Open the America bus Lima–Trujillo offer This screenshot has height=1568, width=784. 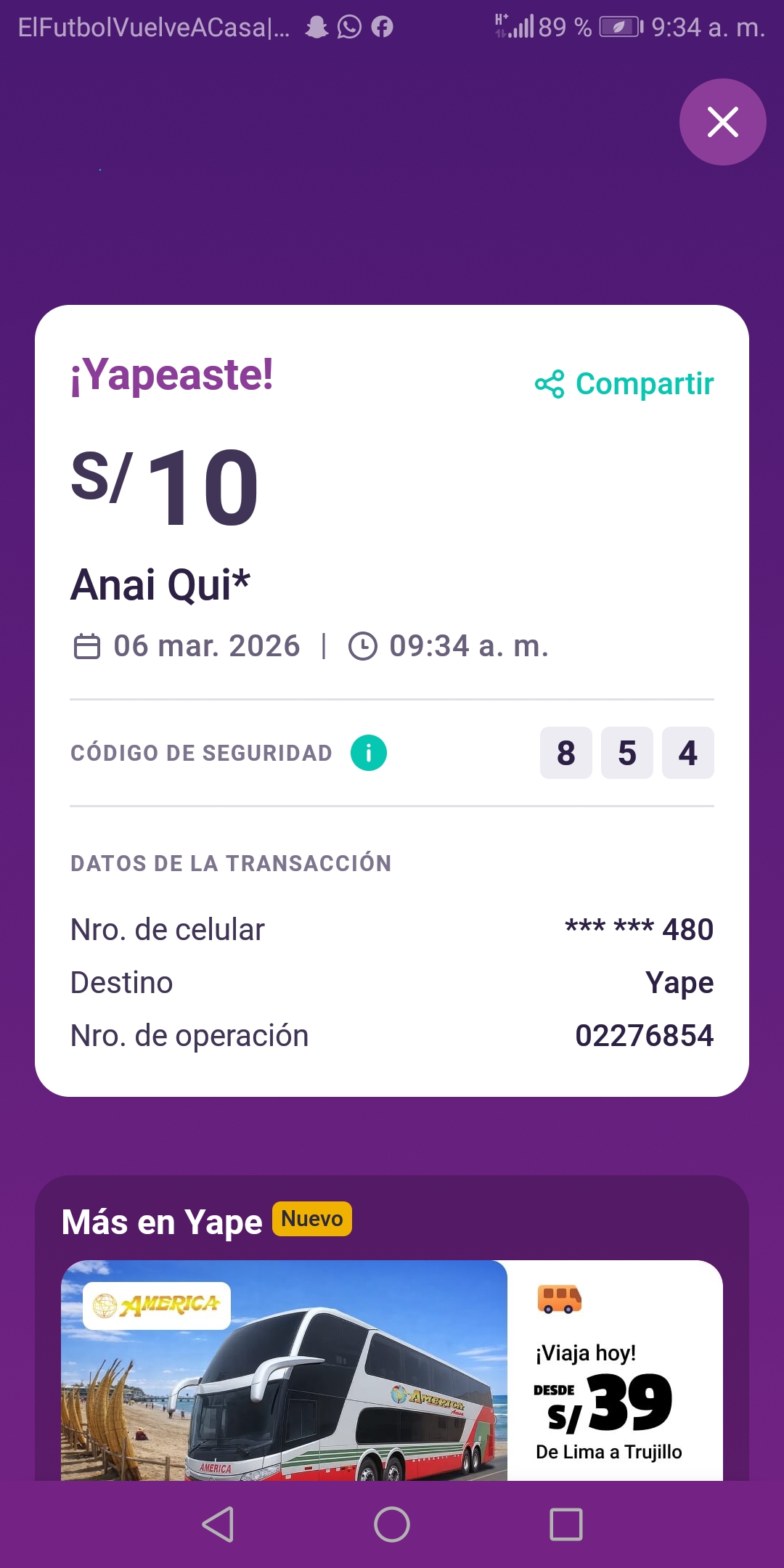click(392, 1371)
